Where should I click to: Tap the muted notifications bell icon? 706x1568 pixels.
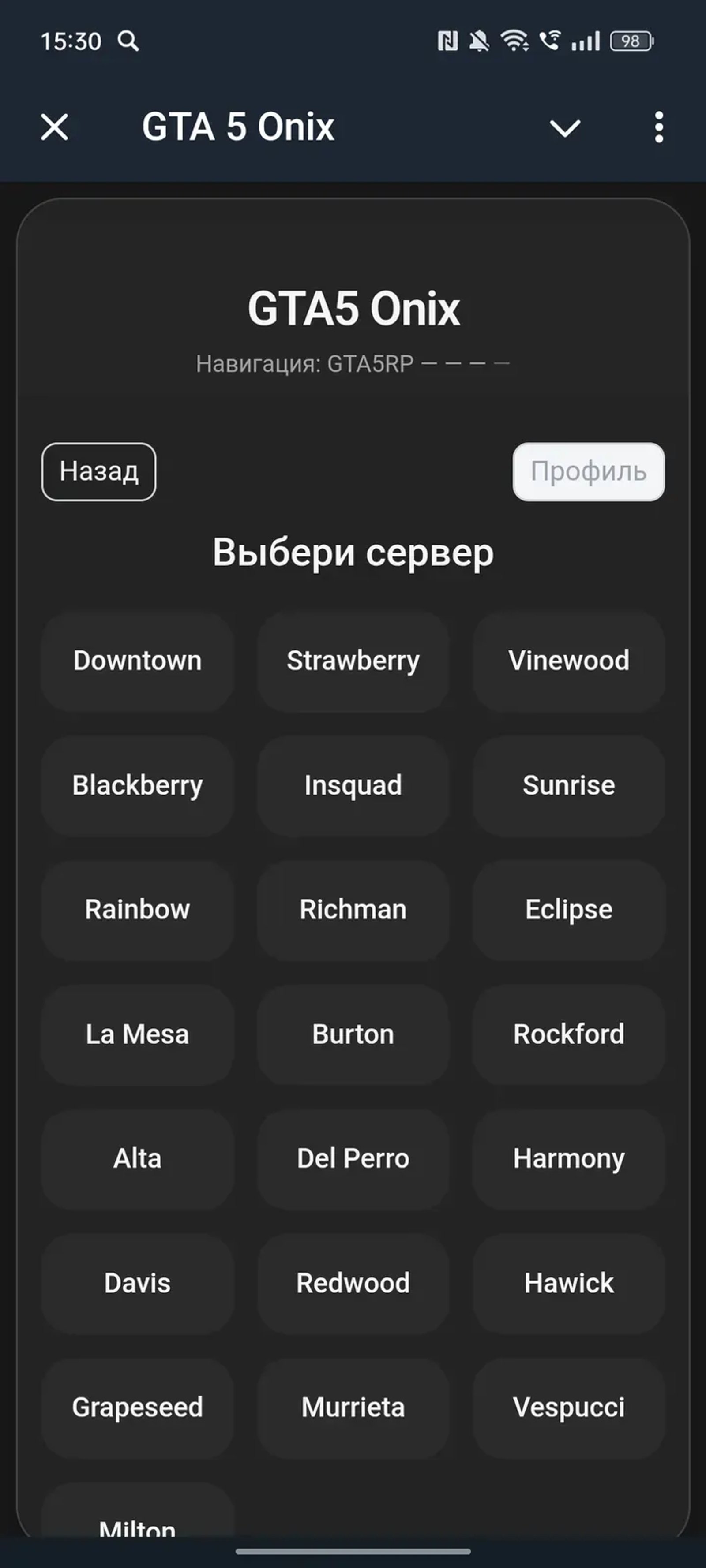(x=479, y=41)
